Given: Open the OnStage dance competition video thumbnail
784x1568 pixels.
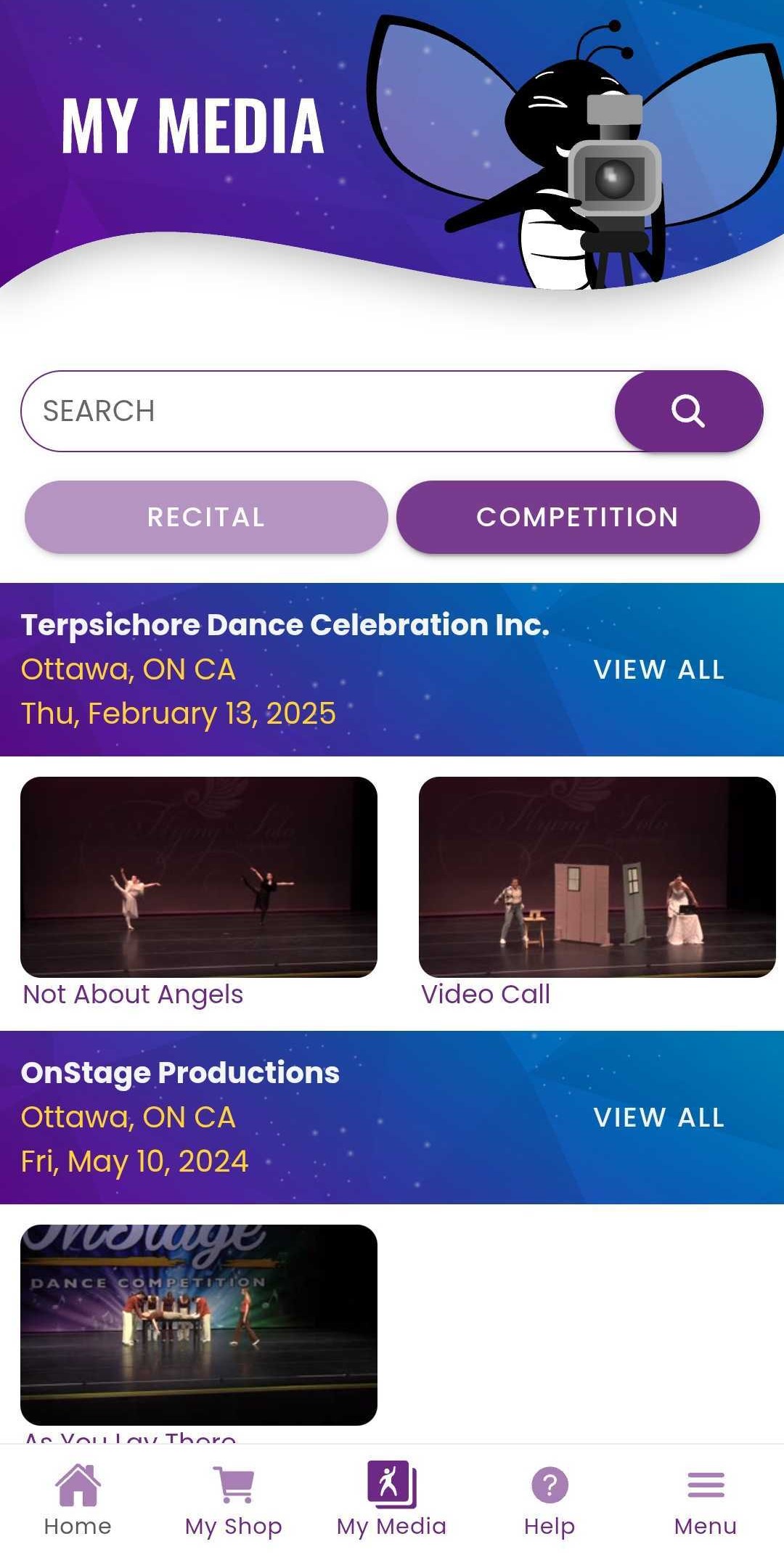Looking at the screenshot, I should click(x=199, y=1324).
